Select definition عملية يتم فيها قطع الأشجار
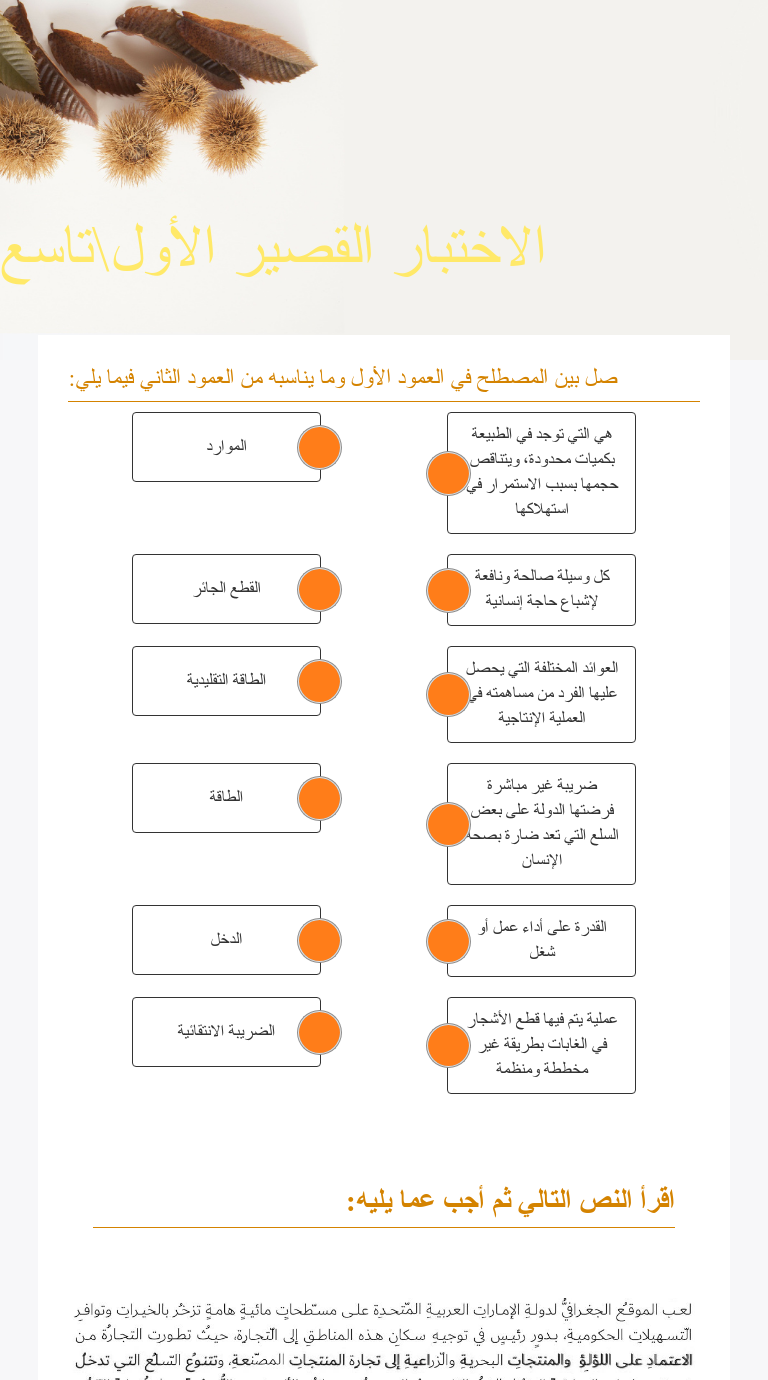768x1380 pixels. [541, 1045]
